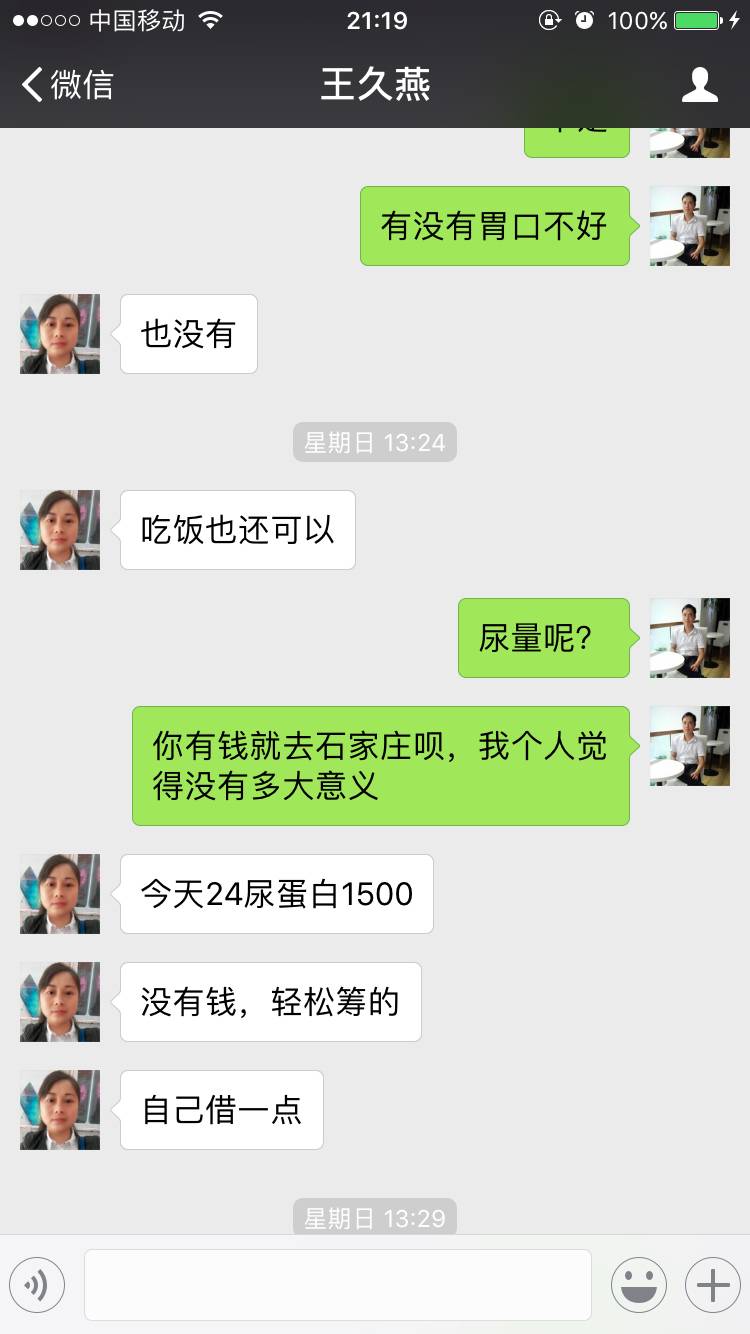Switch to voice message input
Viewport: 750px width, 1334px height.
pos(37,1285)
